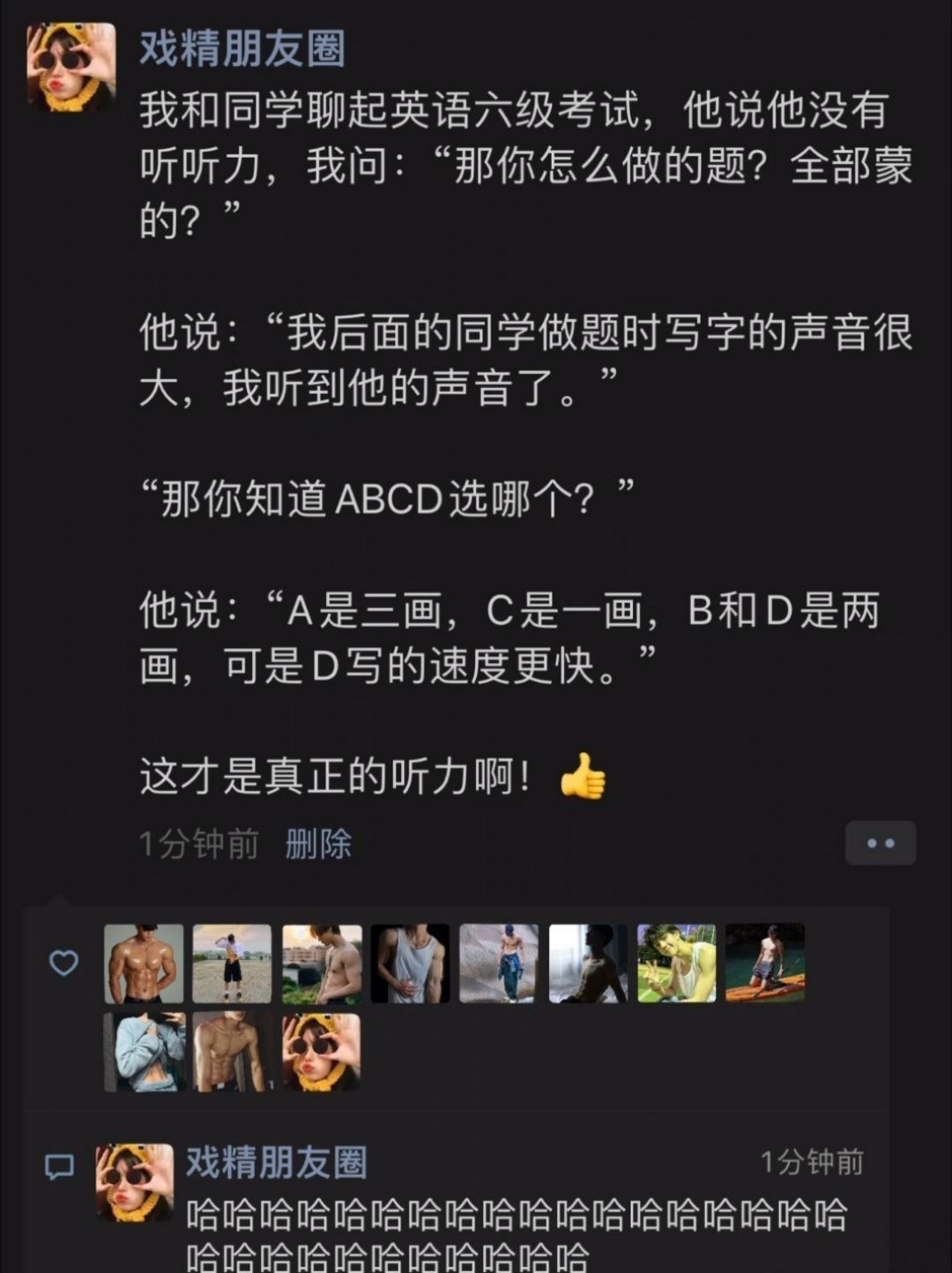Open the commenter name 戏精朋友圈 in the comments

click(276, 1163)
